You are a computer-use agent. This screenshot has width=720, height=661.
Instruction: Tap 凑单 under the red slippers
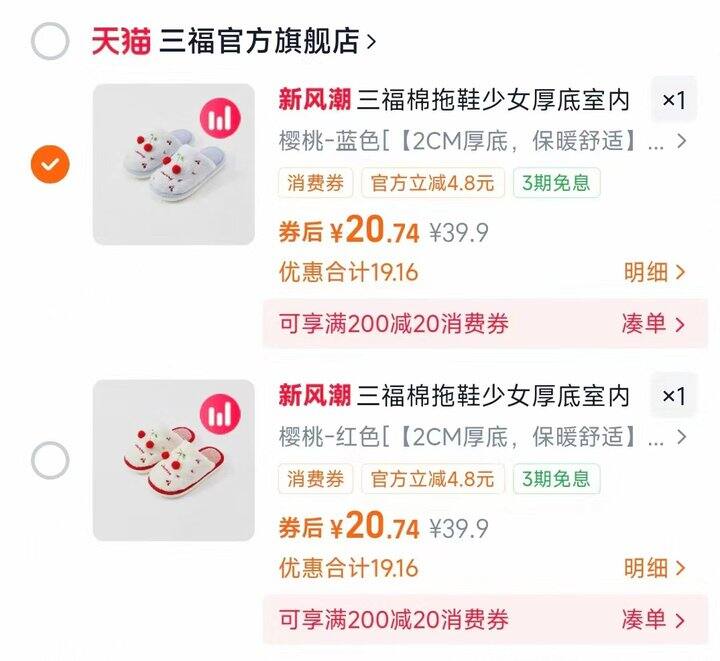(653, 620)
